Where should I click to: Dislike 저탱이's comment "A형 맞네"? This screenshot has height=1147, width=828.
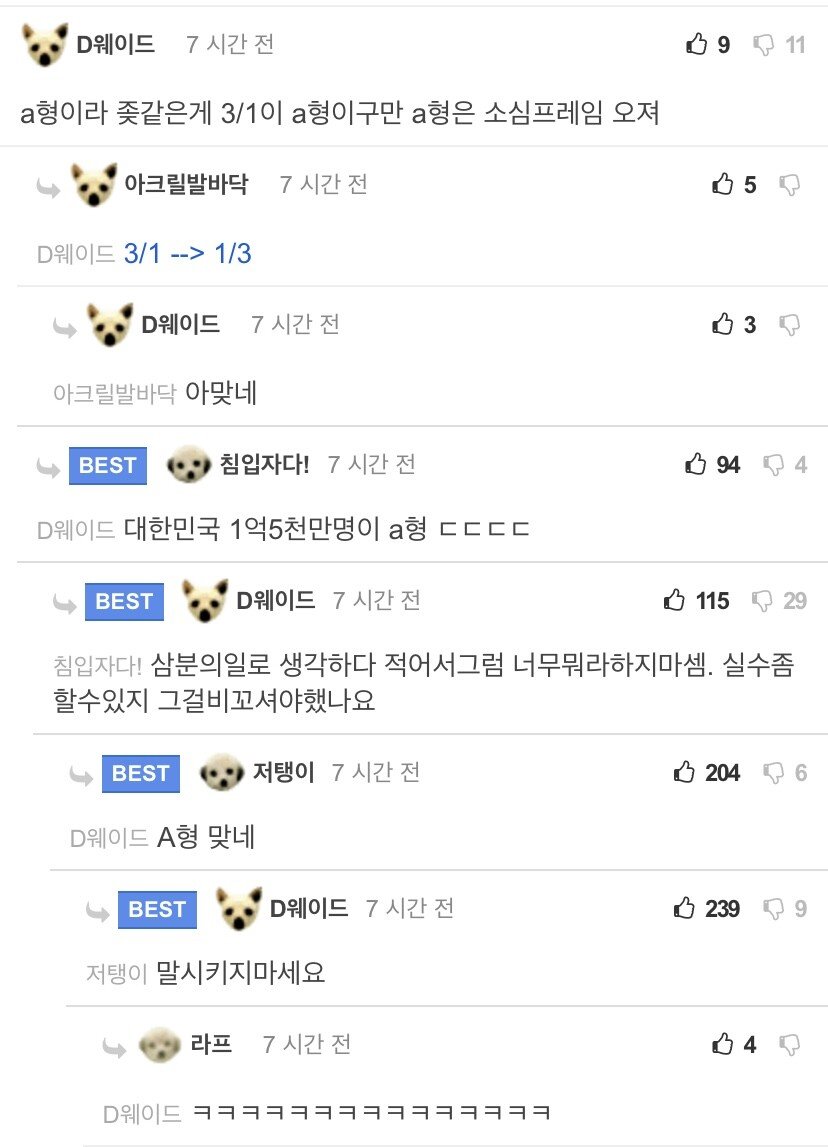point(773,773)
